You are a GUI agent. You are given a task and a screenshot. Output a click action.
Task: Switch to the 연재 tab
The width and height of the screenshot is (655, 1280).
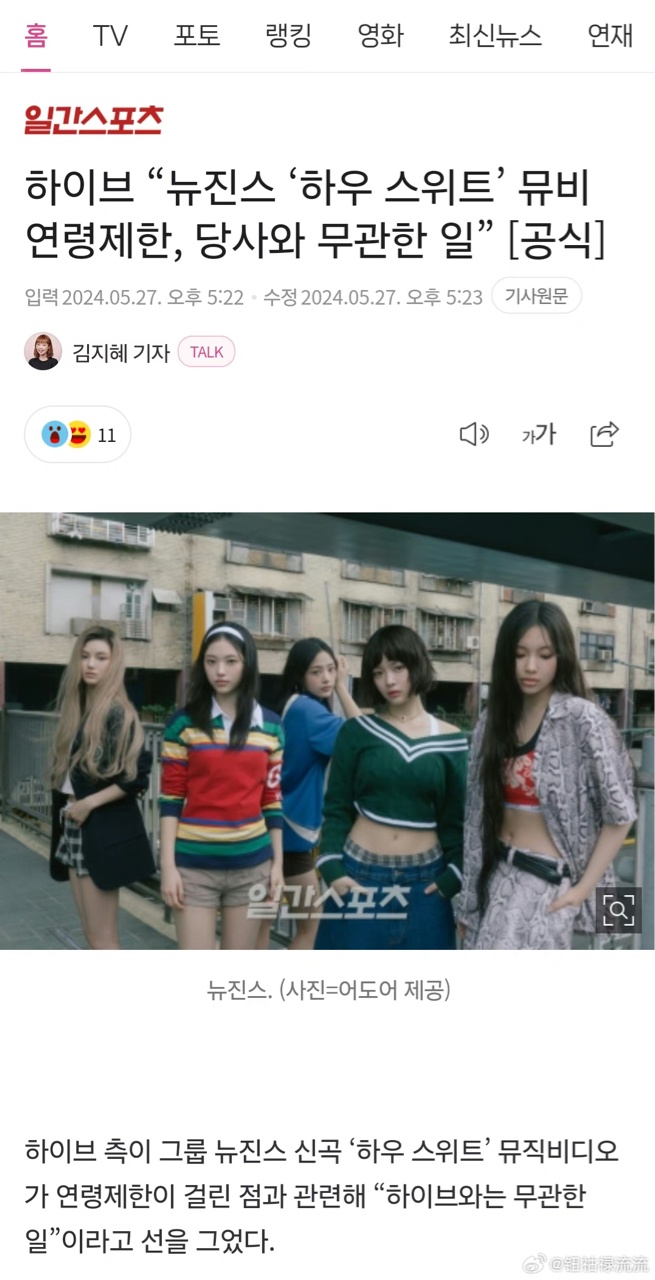pos(610,37)
